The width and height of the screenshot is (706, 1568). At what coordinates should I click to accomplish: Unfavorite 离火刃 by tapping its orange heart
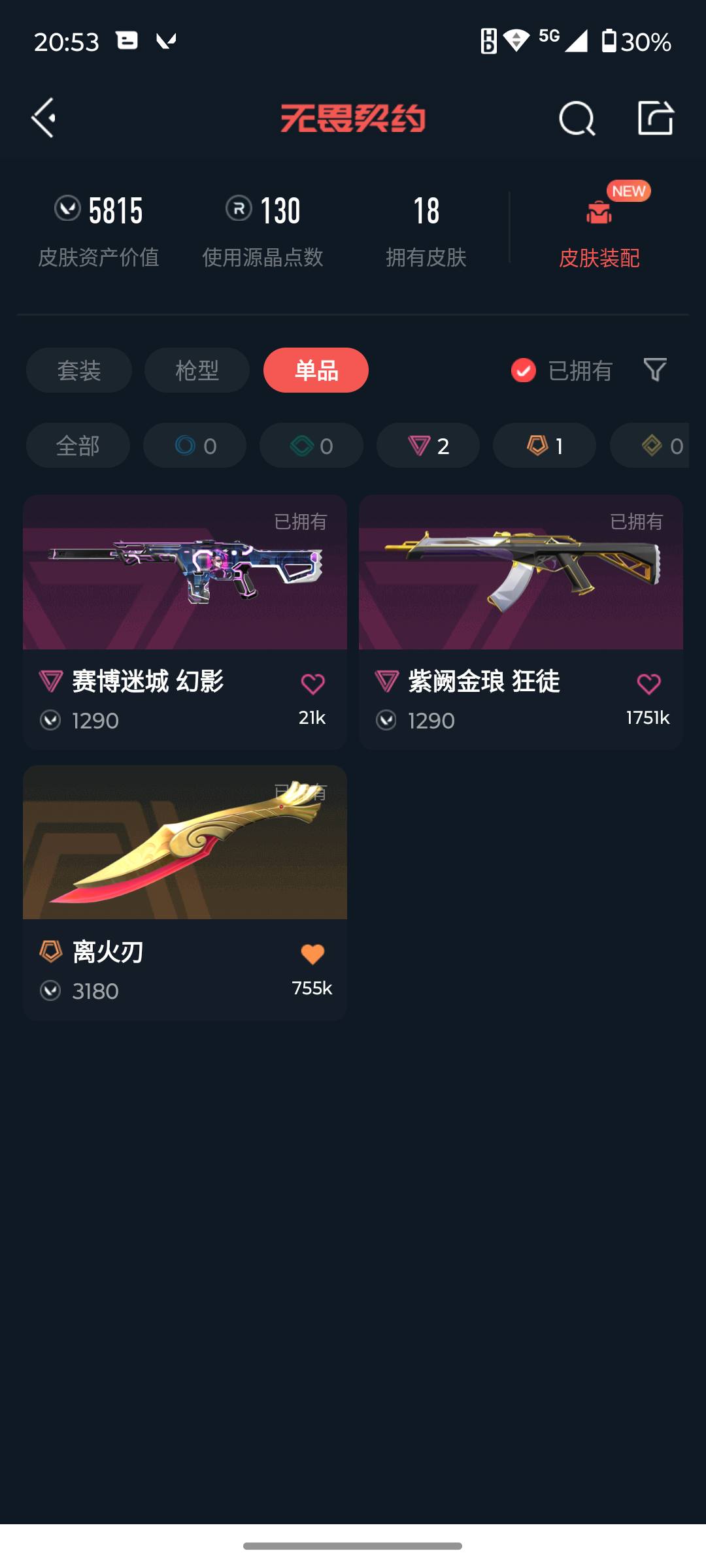(314, 953)
